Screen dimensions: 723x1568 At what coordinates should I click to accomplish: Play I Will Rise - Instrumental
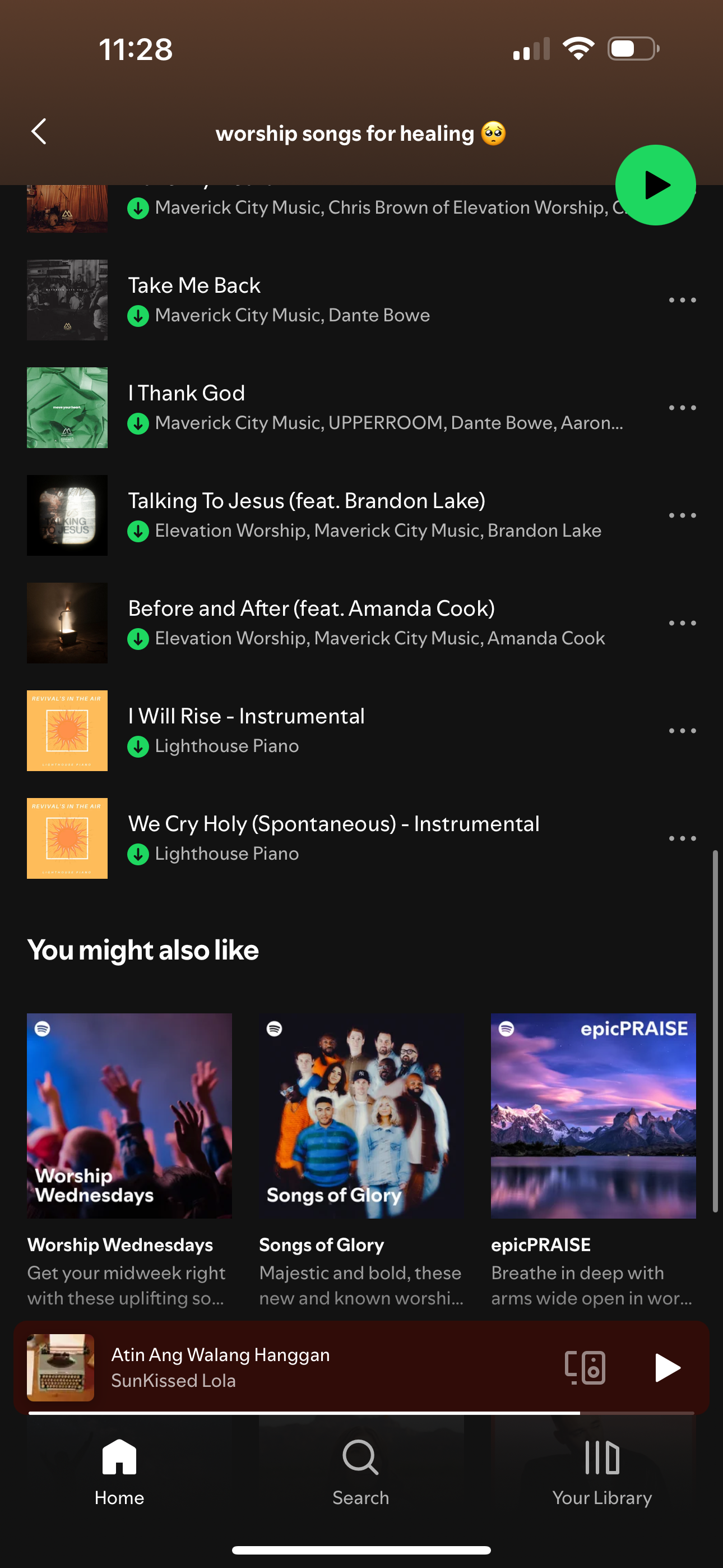coord(304,730)
